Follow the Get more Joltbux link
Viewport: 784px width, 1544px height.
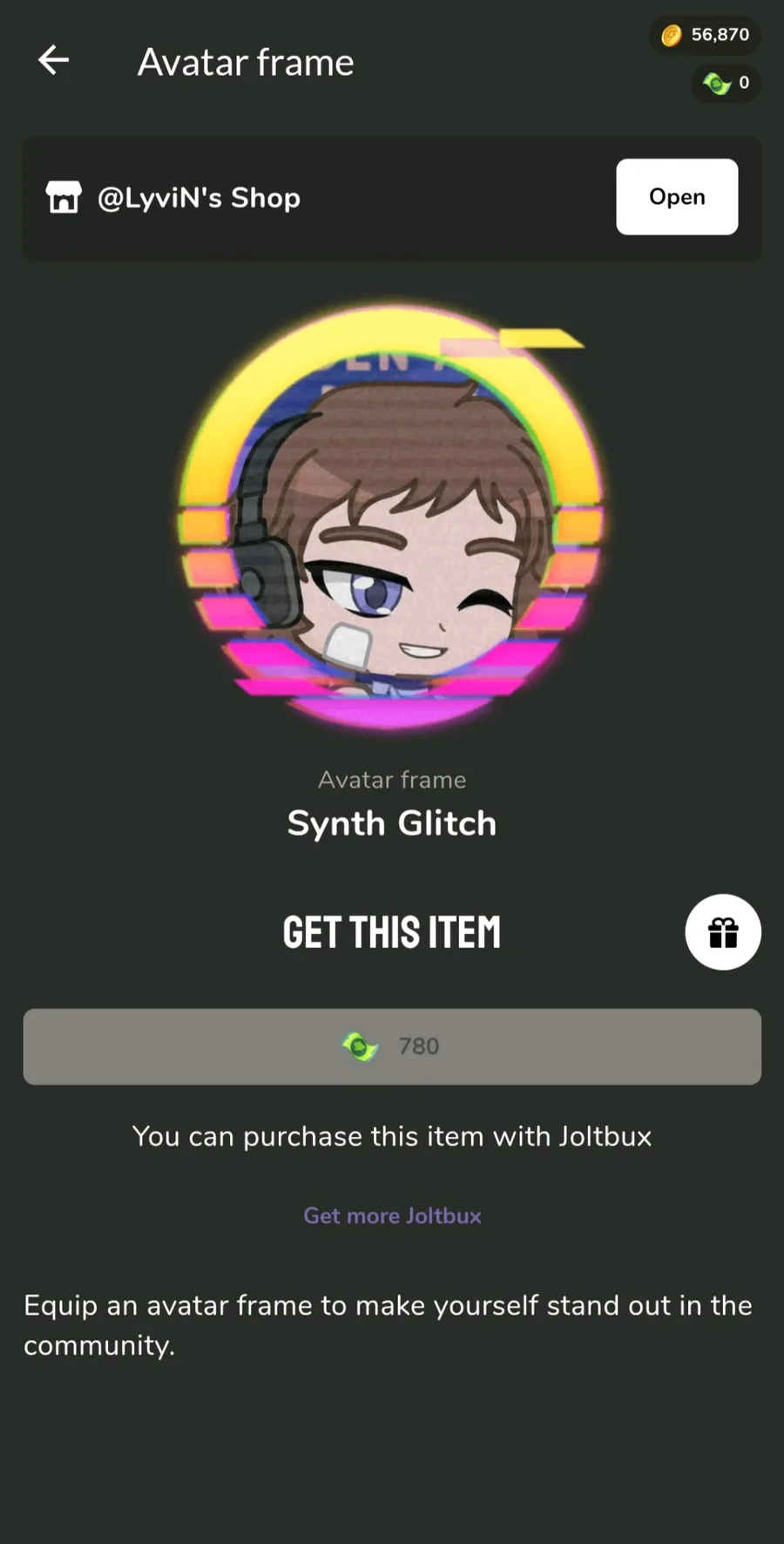click(x=392, y=1216)
